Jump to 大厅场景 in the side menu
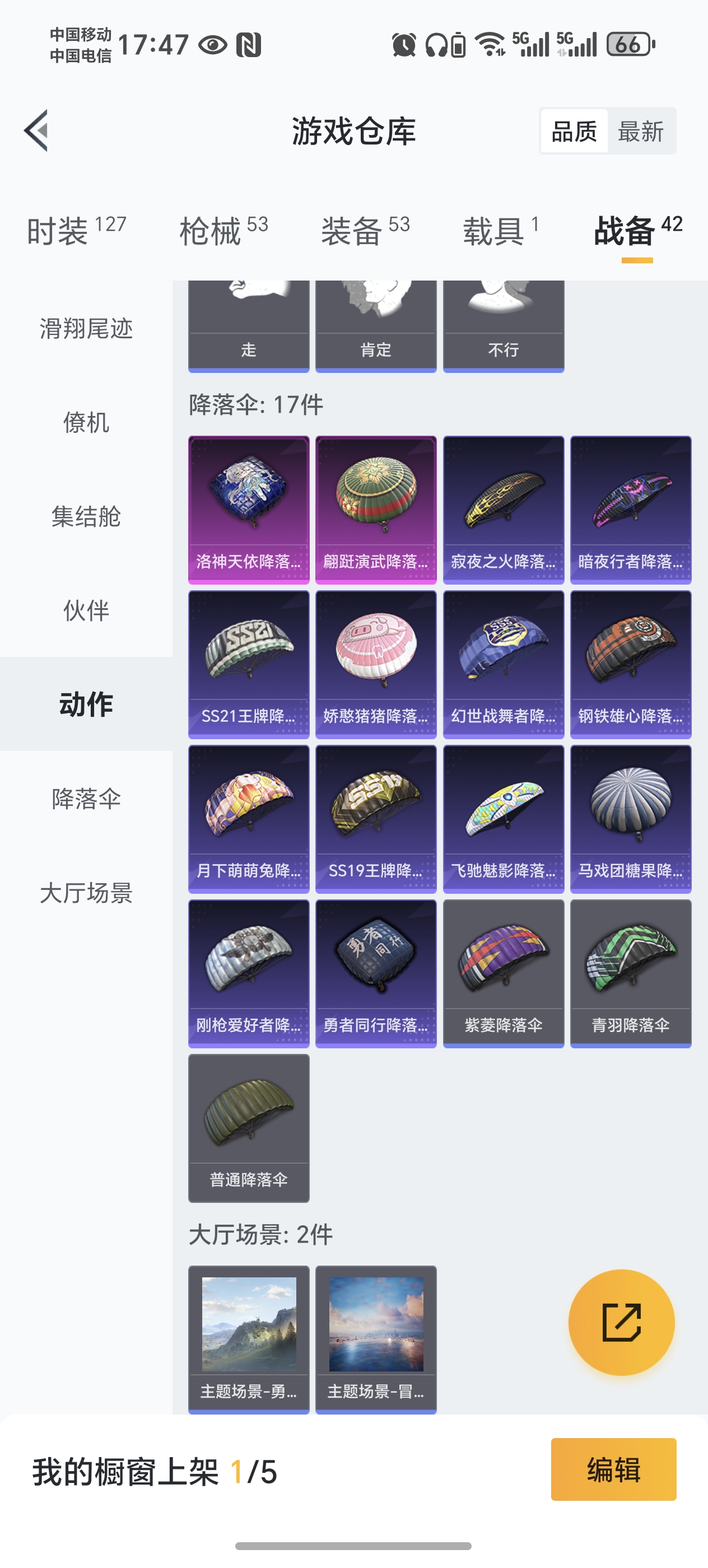 tap(86, 893)
